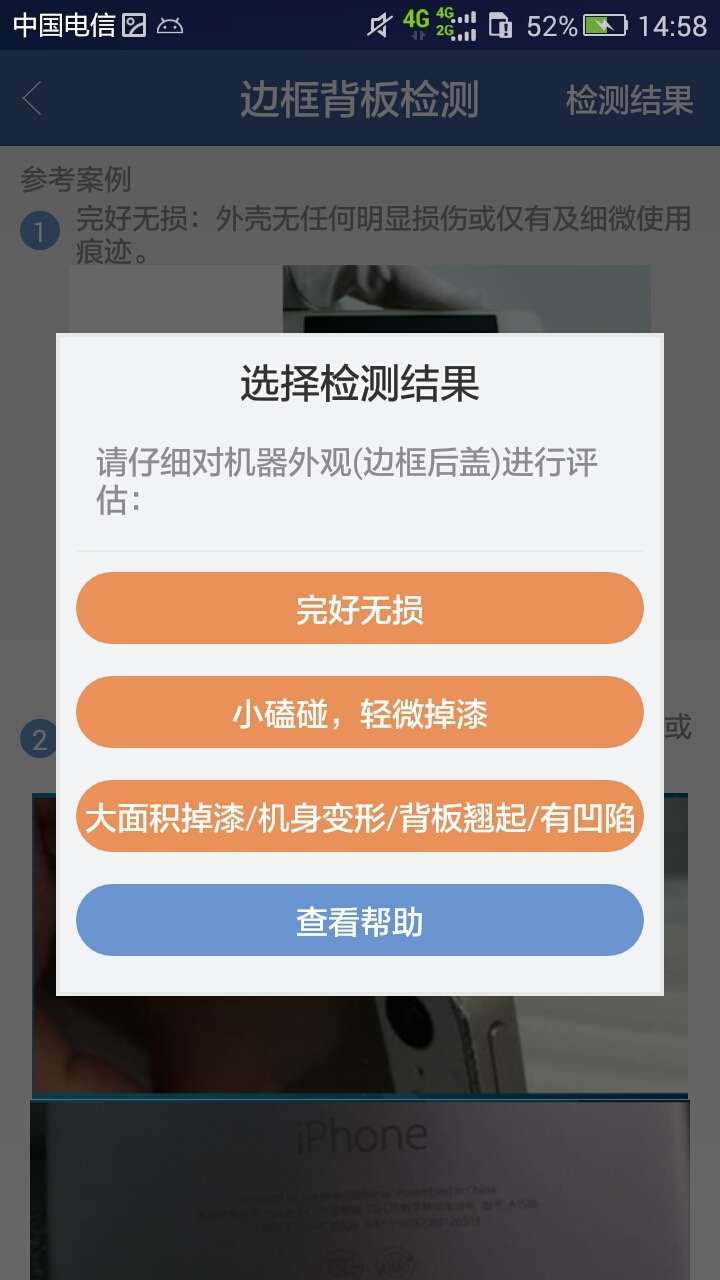This screenshot has width=720, height=1280.
Task: Select the 完好无损 result
Action: (x=360, y=608)
